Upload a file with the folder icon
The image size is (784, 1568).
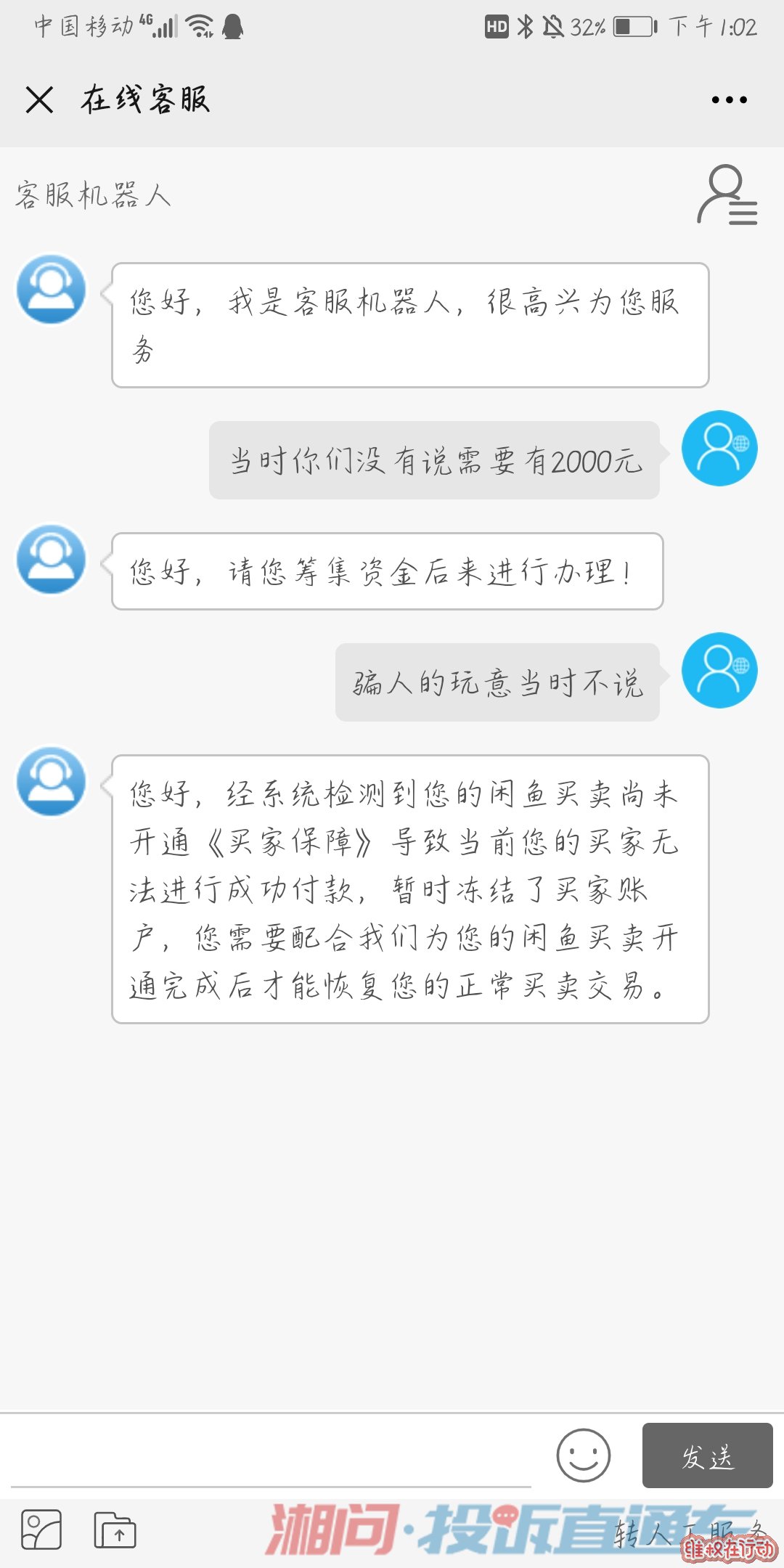115,1530
